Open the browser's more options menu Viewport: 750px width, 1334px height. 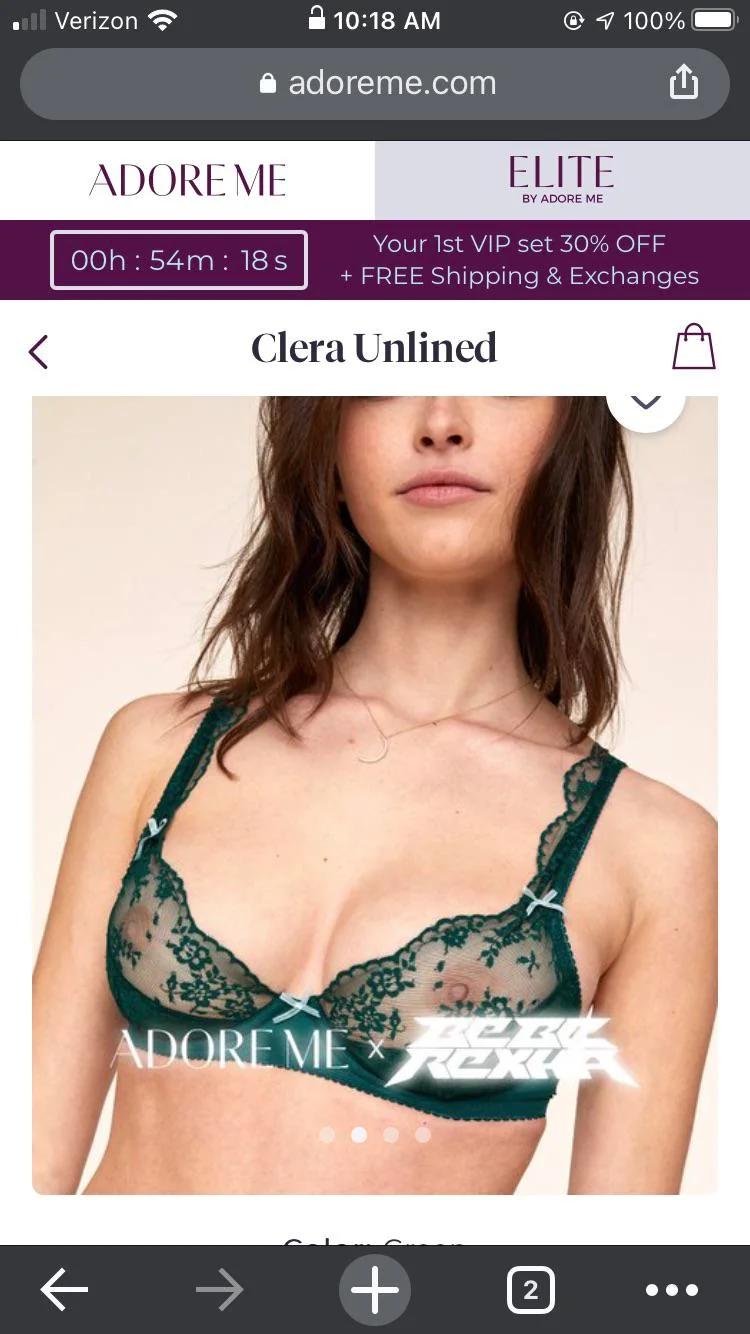click(672, 1290)
